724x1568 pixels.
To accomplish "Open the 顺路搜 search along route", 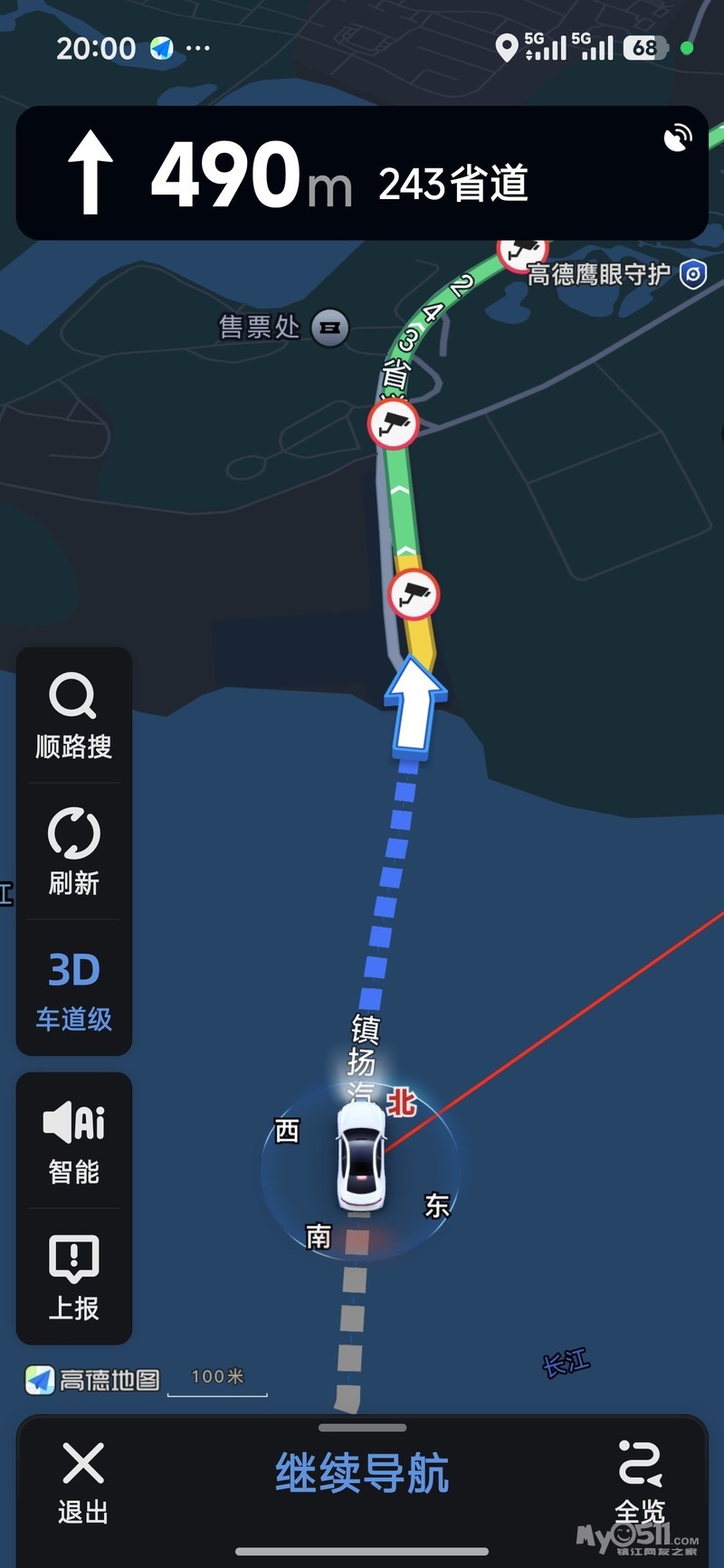I will (73, 717).
